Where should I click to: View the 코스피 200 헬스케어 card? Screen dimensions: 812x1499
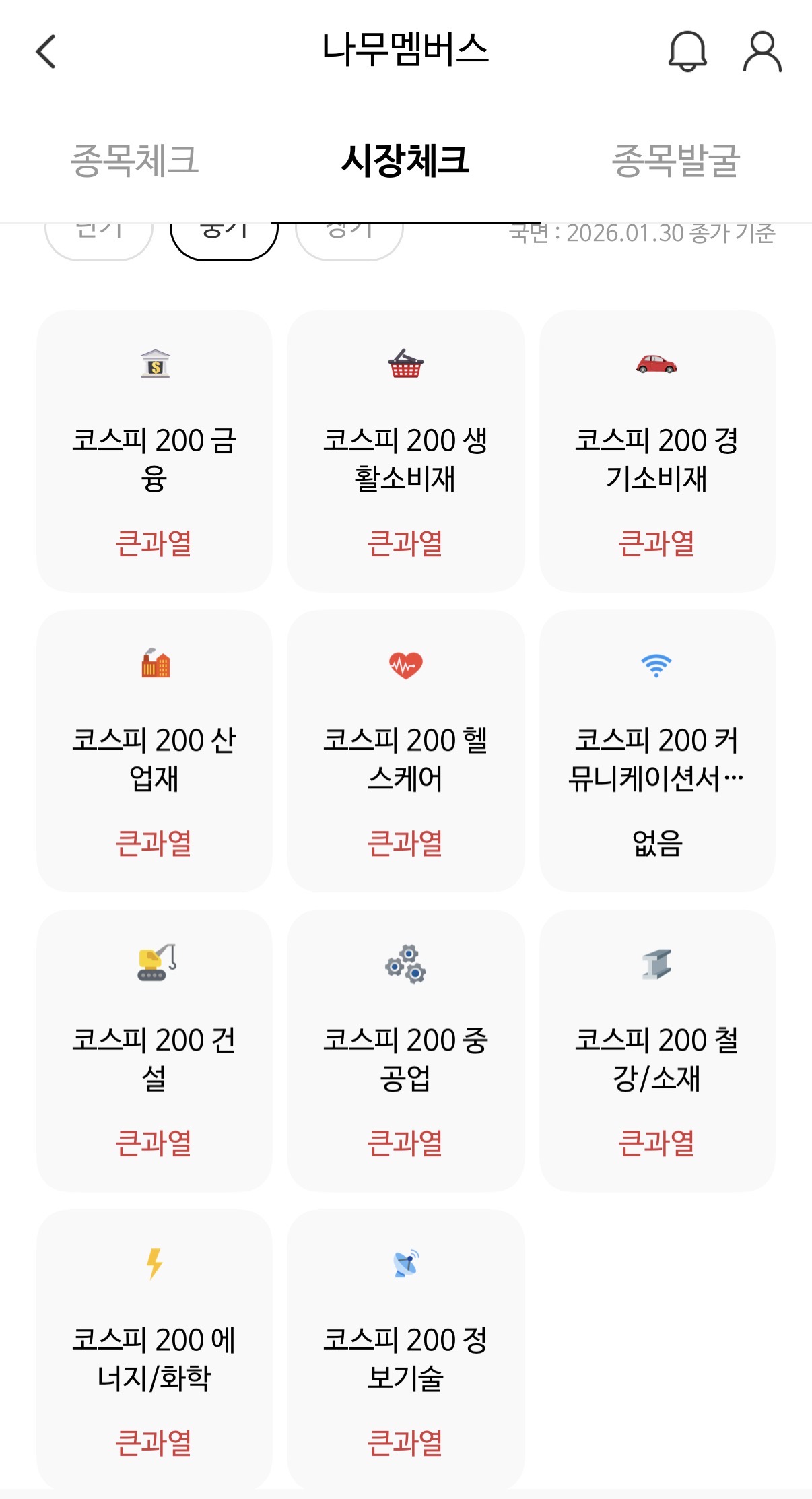pos(405,751)
